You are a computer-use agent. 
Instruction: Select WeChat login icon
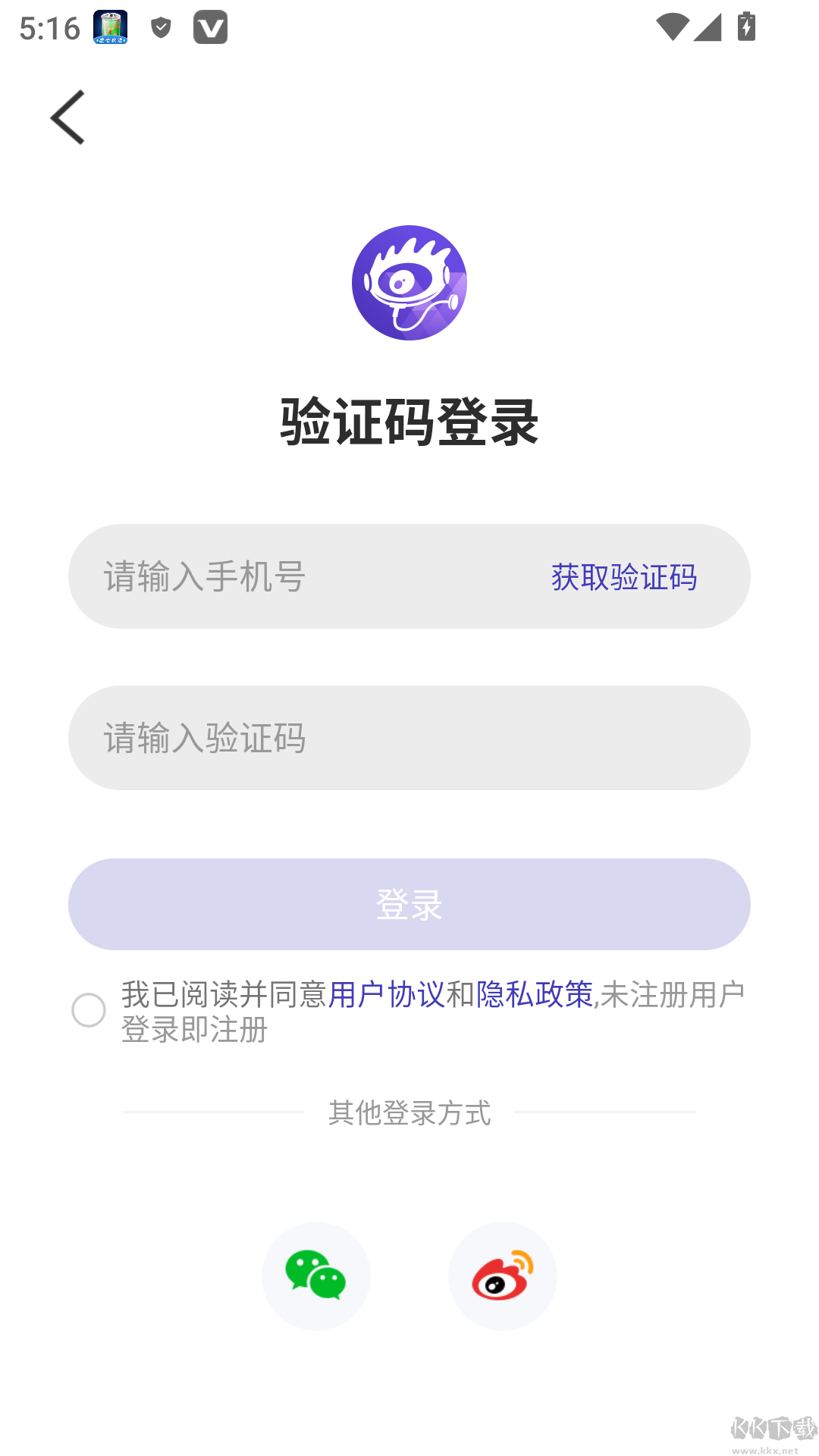[x=316, y=1276]
